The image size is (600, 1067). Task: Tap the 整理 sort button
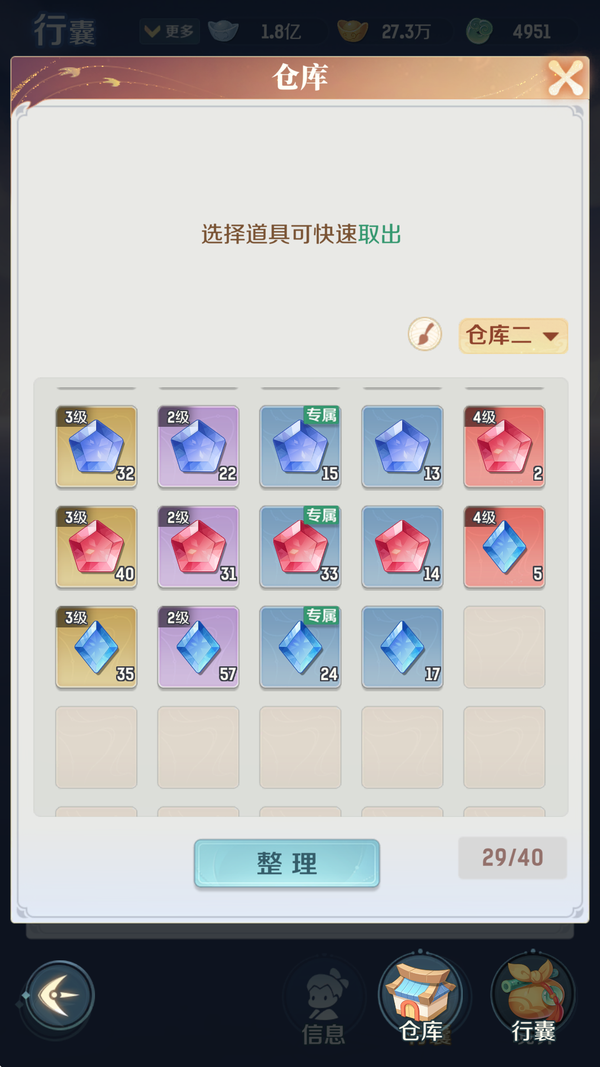click(x=287, y=864)
